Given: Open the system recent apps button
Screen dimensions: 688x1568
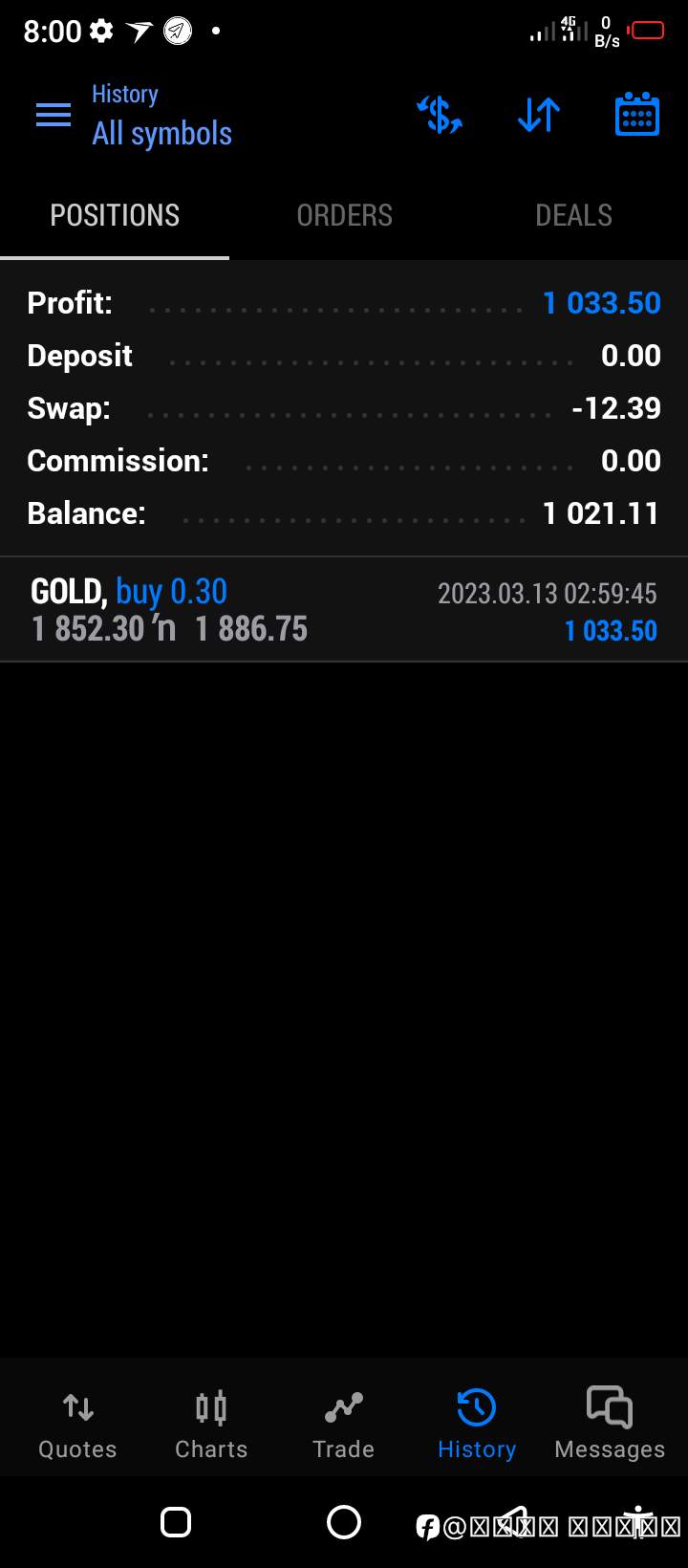Looking at the screenshot, I should (x=176, y=1522).
